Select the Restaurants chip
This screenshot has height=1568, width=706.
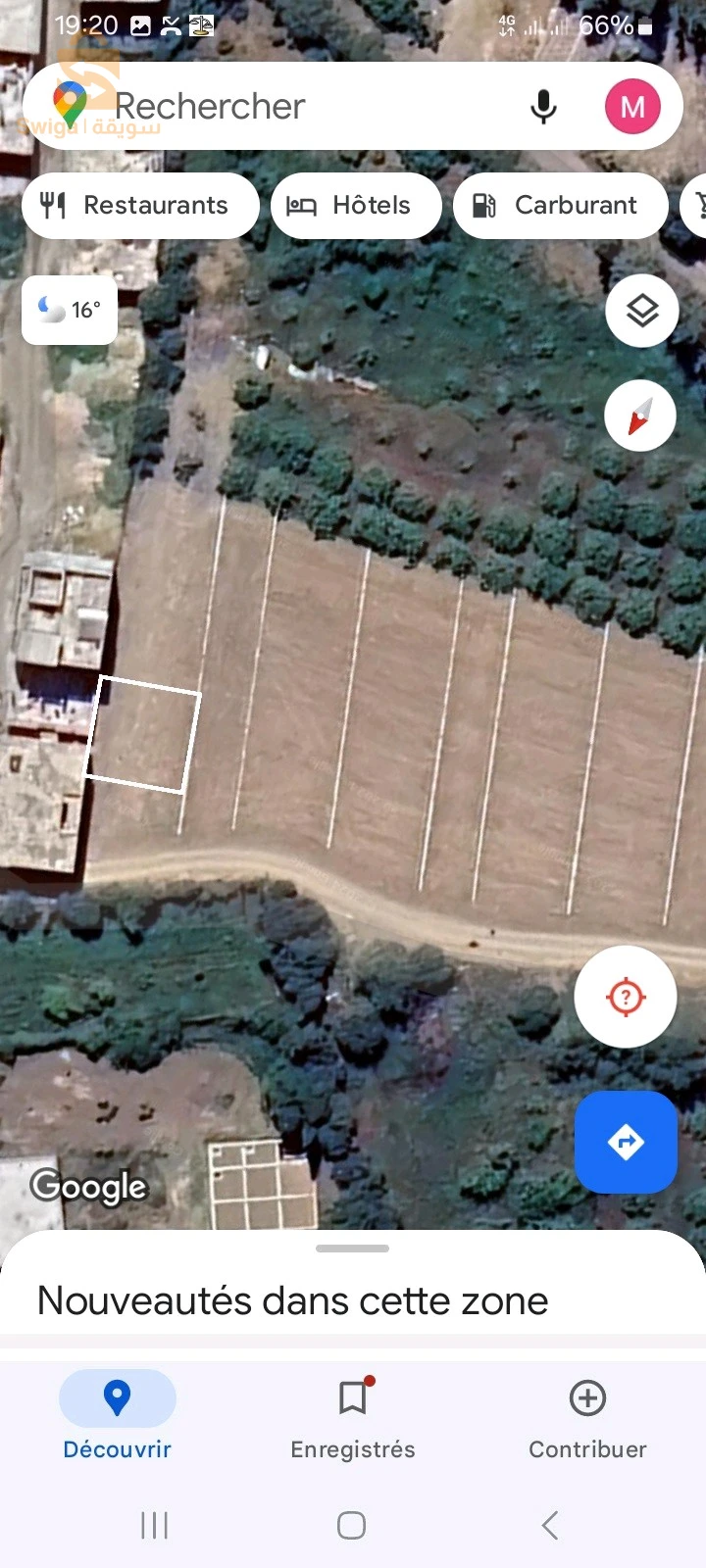(x=140, y=206)
